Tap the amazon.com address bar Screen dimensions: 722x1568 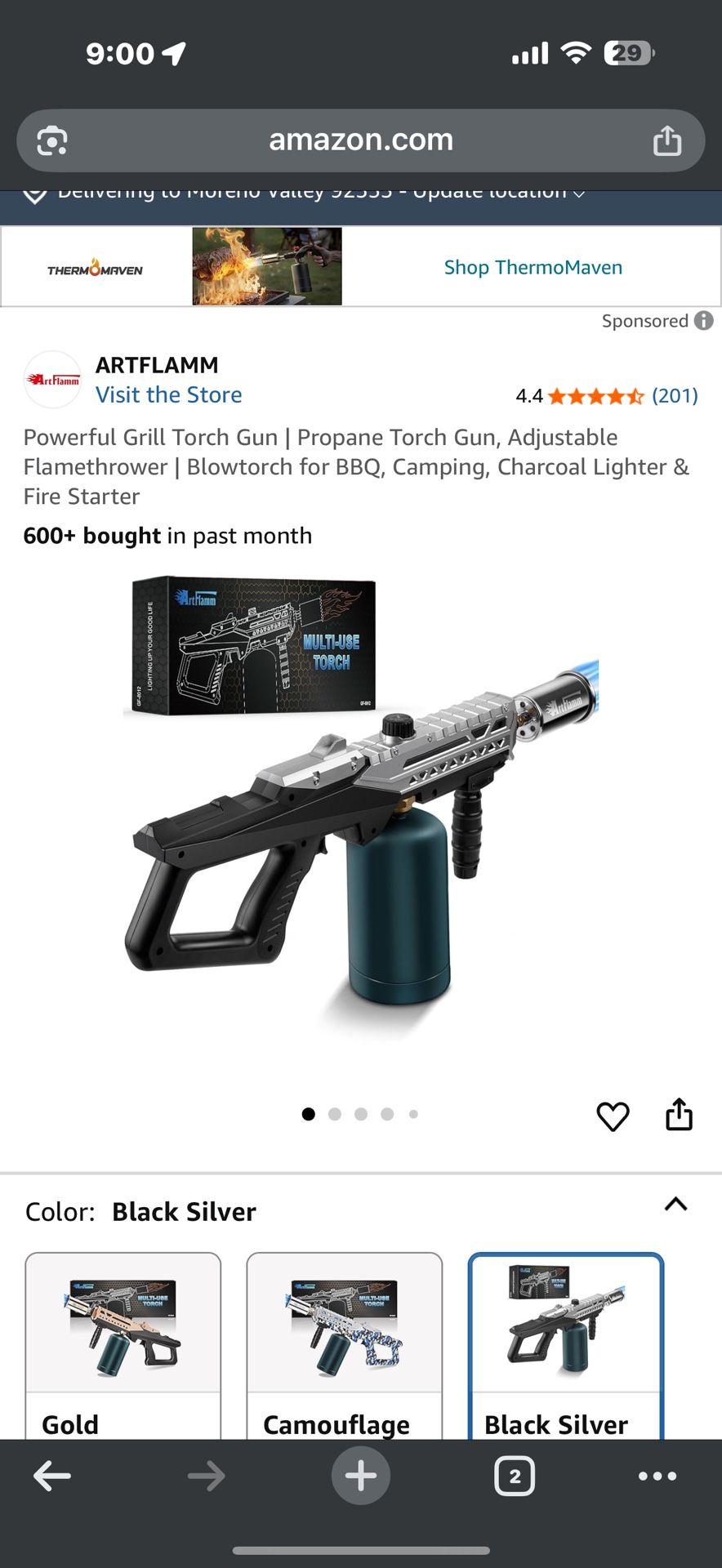[360, 140]
